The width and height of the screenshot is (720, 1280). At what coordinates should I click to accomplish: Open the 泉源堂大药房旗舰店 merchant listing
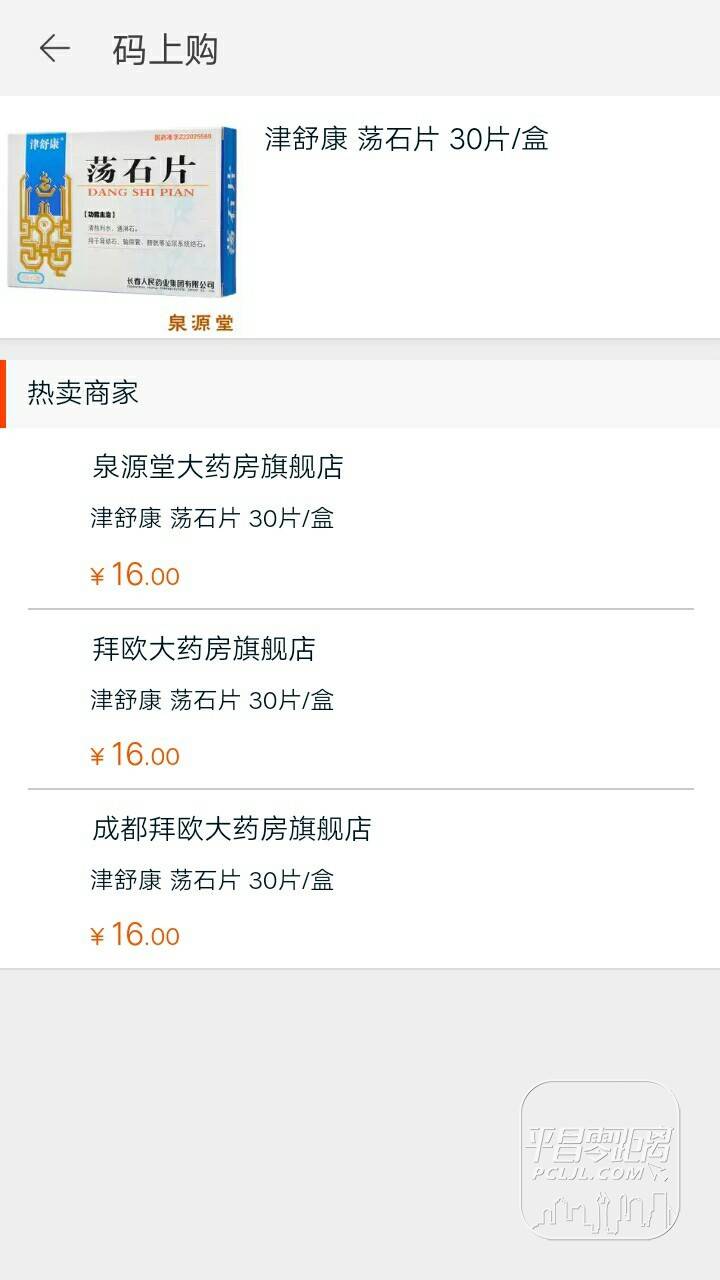(x=360, y=518)
